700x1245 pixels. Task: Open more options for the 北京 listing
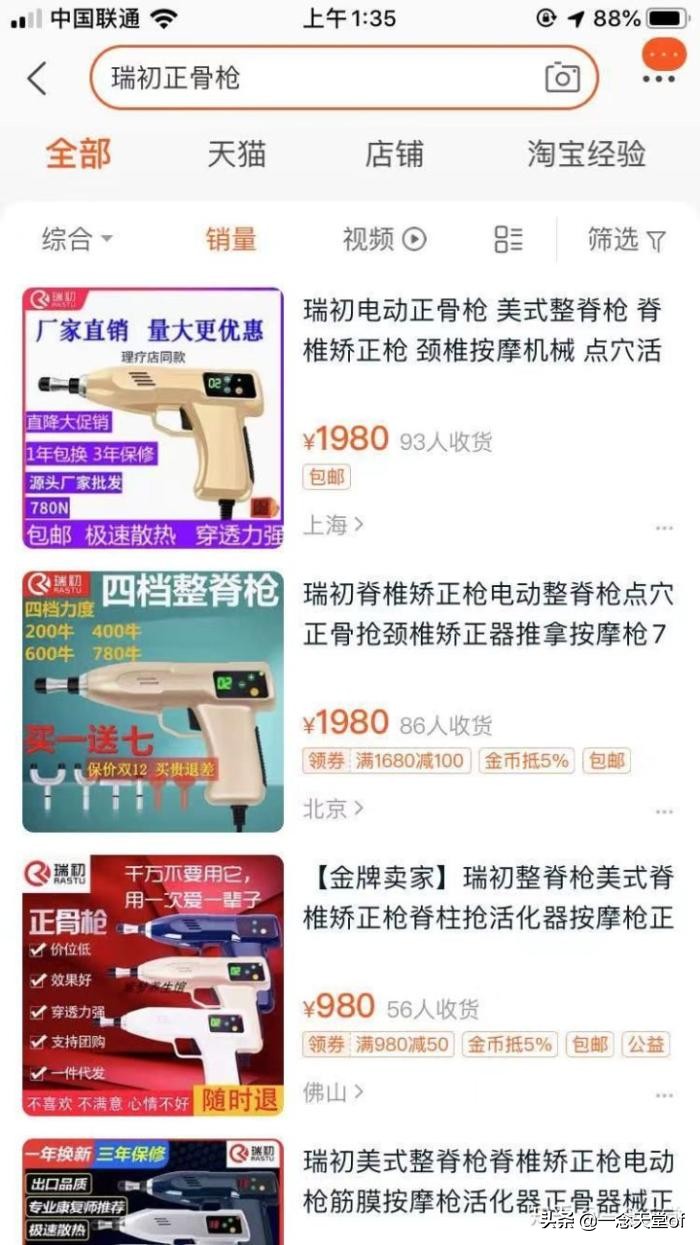pos(664,812)
